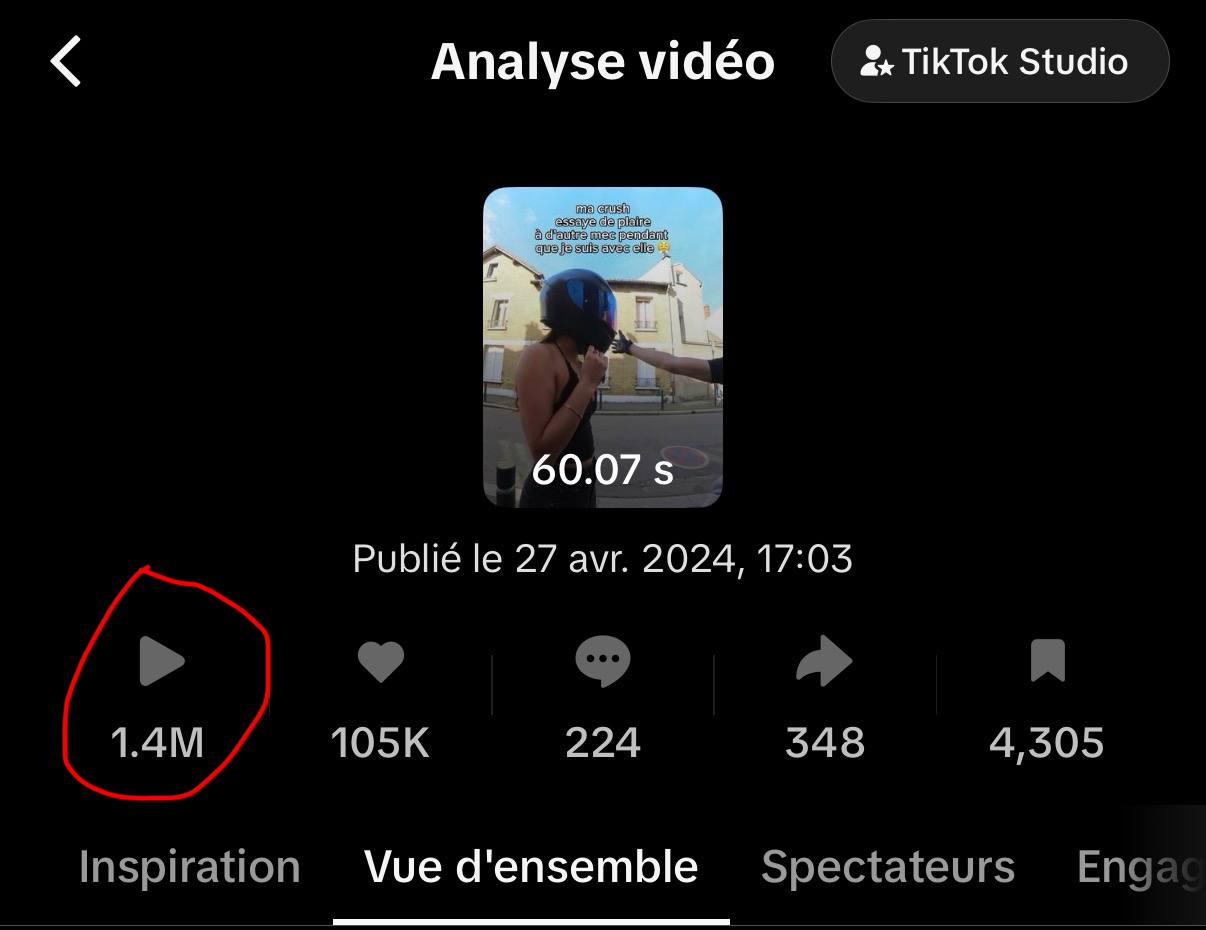The height and width of the screenshot is (930, 1206).
Task: Open the 60.07 s video thumbnail
Action: click(602, 347)
